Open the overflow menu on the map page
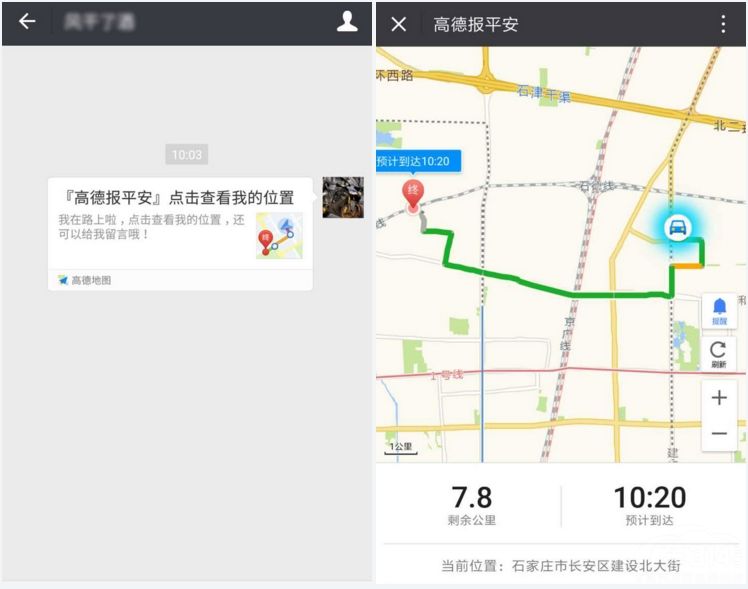This screenshot has width=748, height=589. (x=723, y=24)
